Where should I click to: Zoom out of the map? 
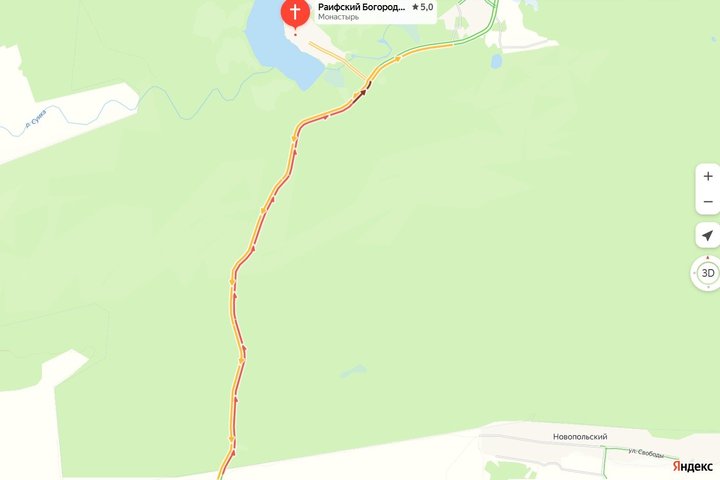[707, 201]
